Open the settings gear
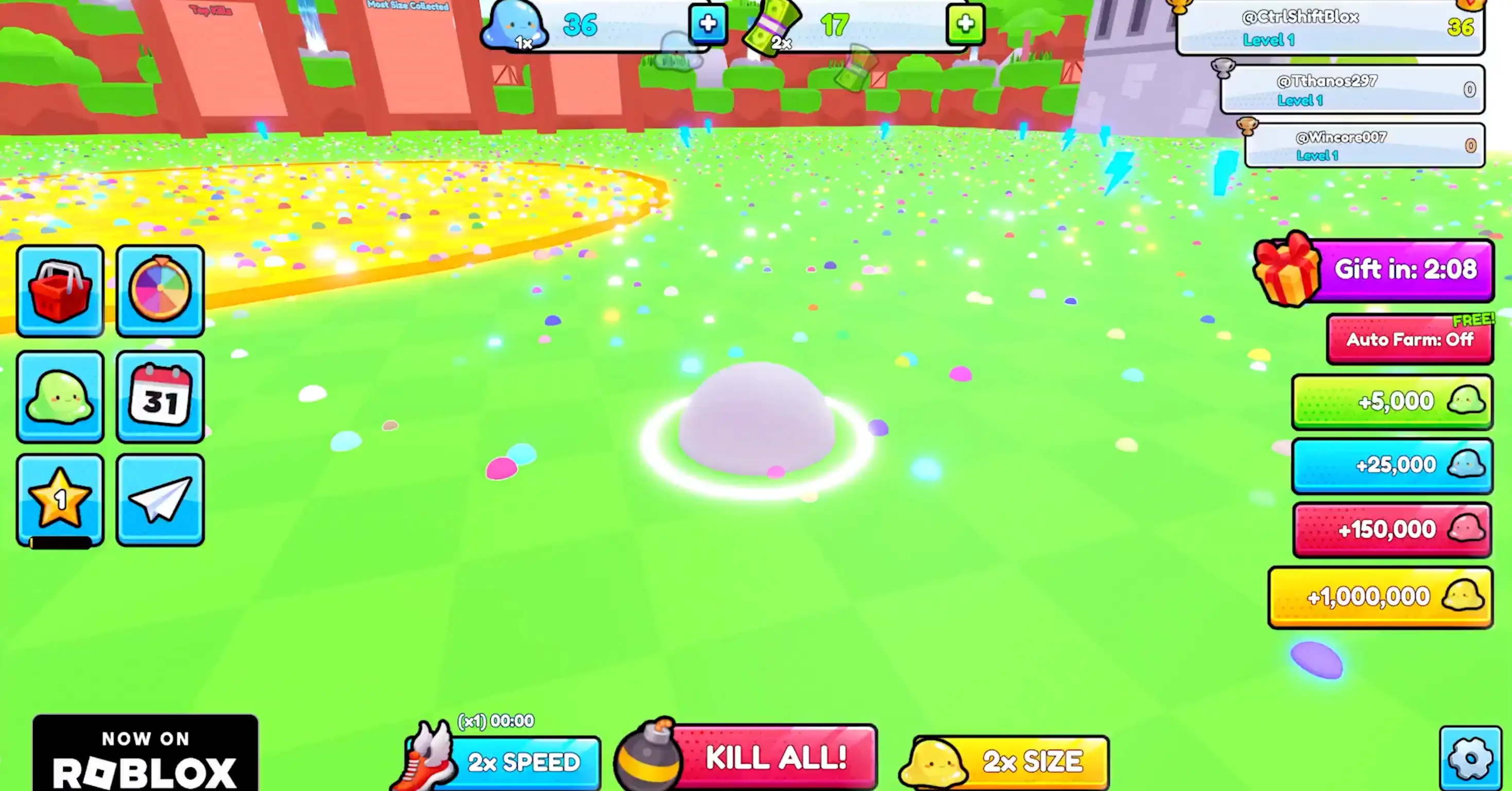 (1470, 759)
